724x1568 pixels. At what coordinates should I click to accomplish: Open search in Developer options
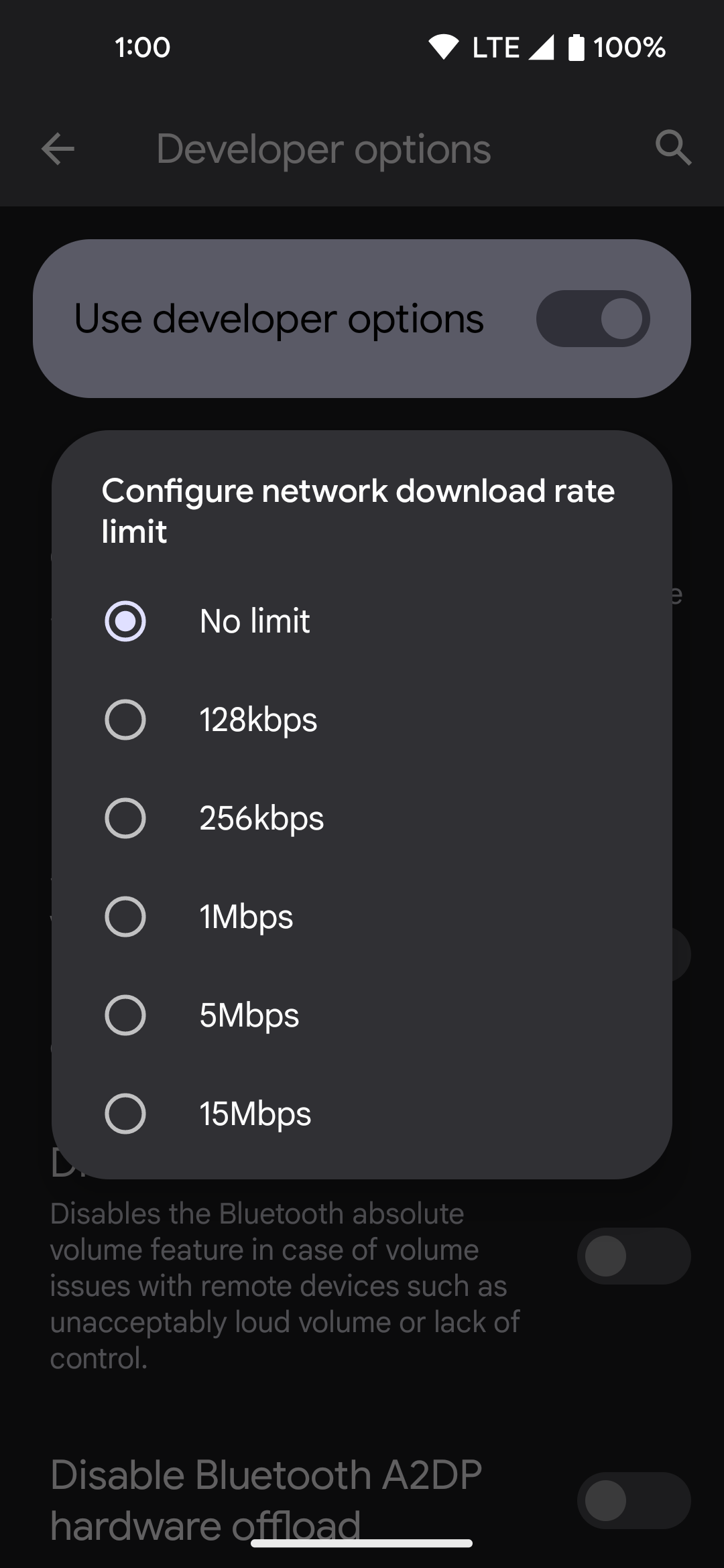click(x=674, y=148)
